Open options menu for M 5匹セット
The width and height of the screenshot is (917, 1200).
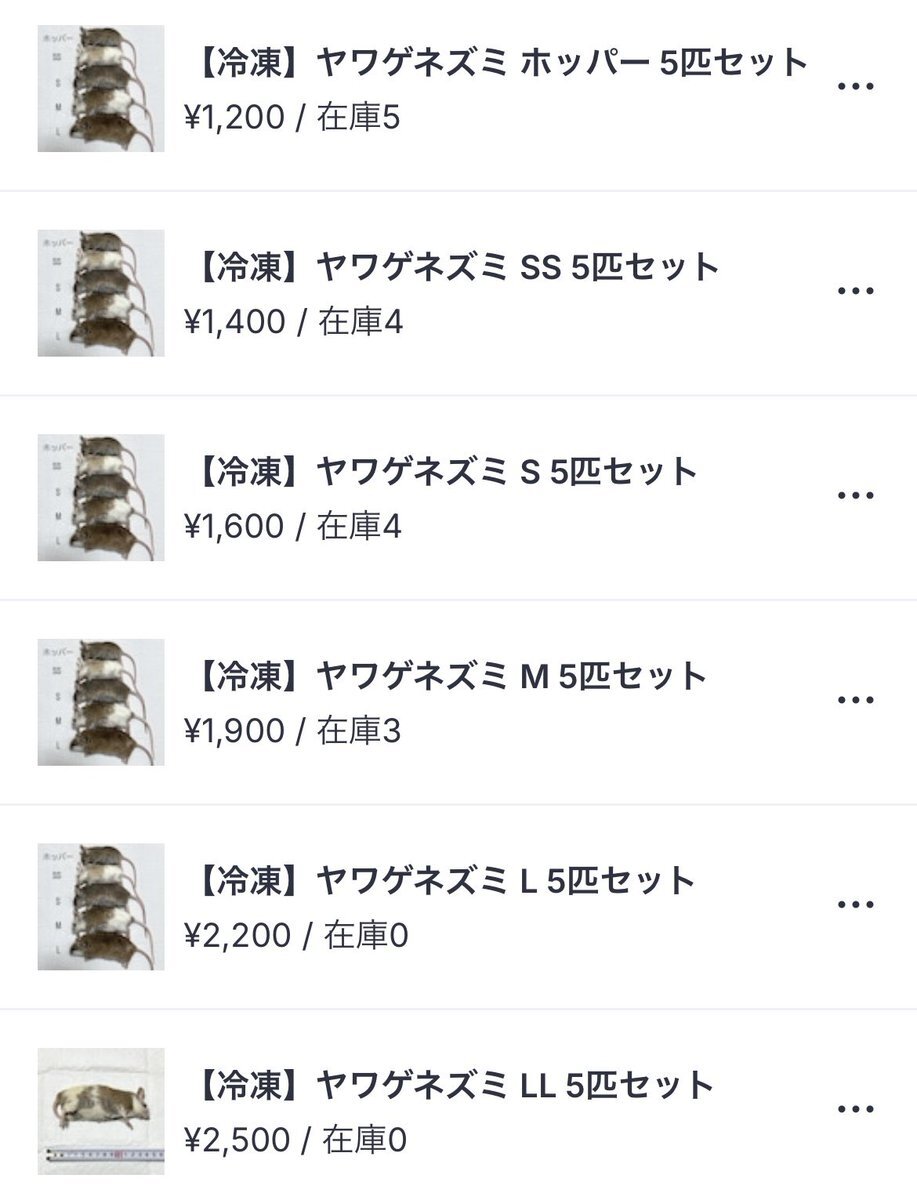[x=855, y=699]
